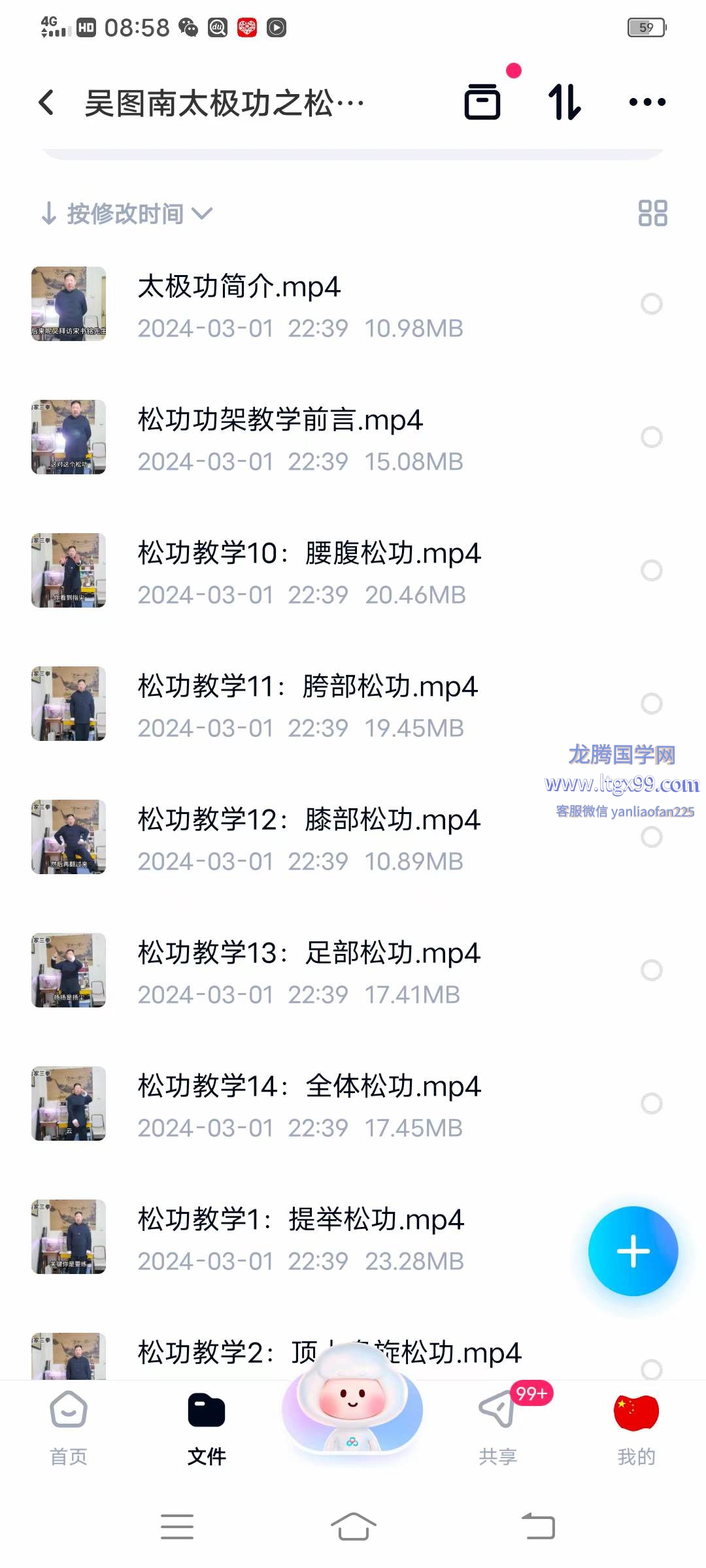Select the checkbox for 松功教学14：全体松功.mp4
The height and width of the screenshot is (1568, 706).
pyautogui.click(x=651, y=1103)
